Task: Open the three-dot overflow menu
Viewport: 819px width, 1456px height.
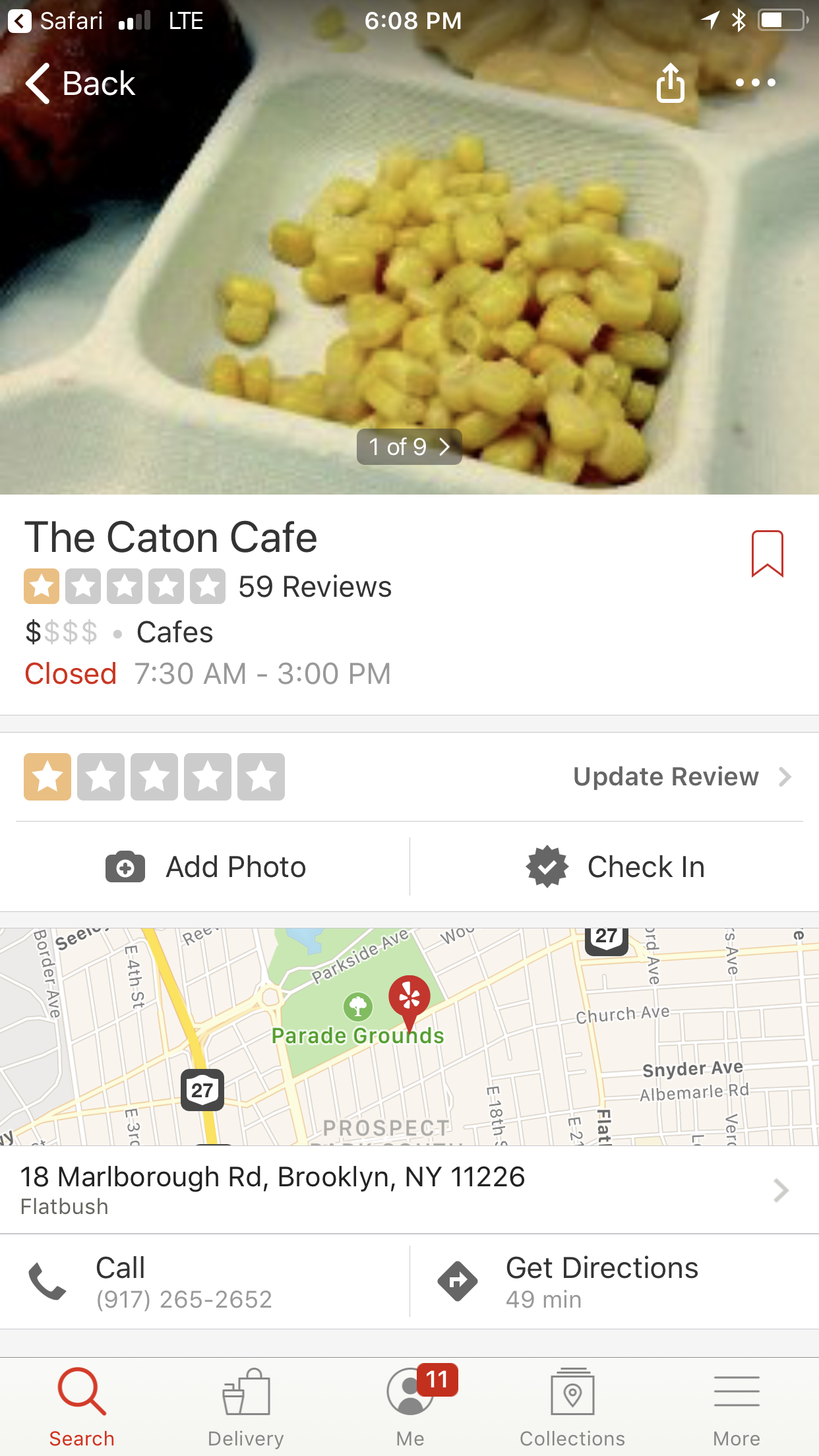Action: 755,83
